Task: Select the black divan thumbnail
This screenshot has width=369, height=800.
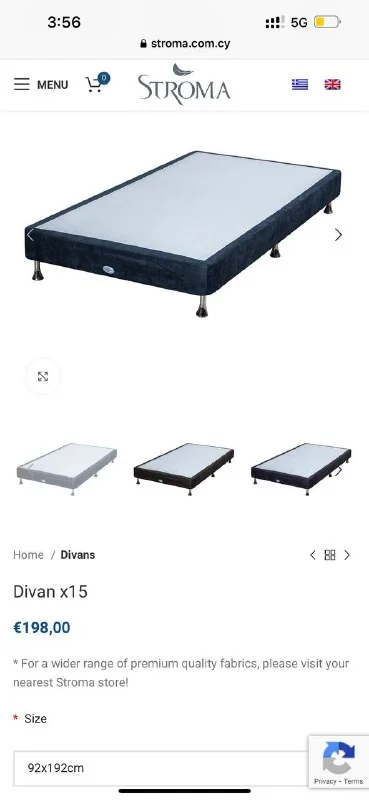Action: pos(184,469)
